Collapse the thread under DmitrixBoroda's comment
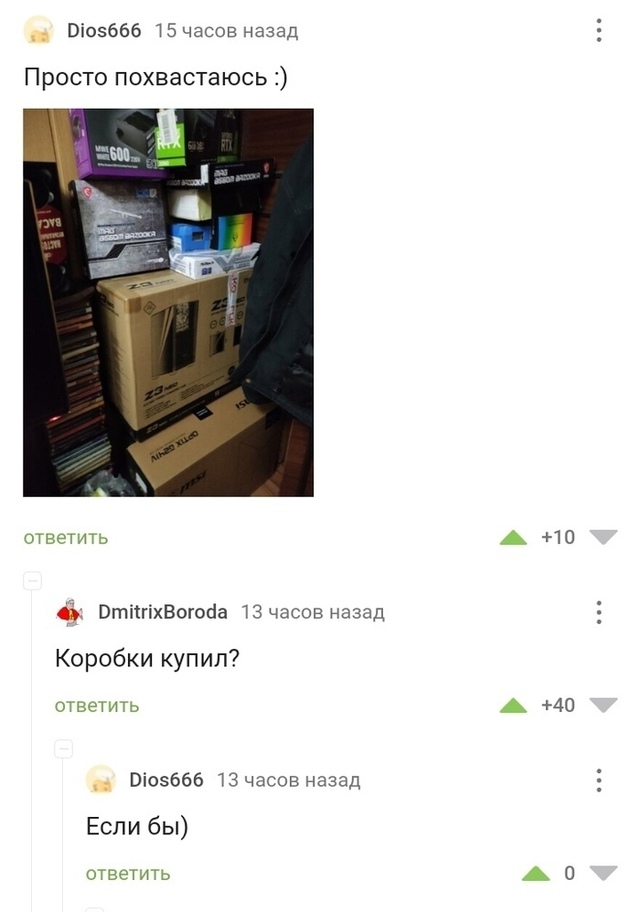The width and height of the screenshot is (640, 912). [63, 749]
